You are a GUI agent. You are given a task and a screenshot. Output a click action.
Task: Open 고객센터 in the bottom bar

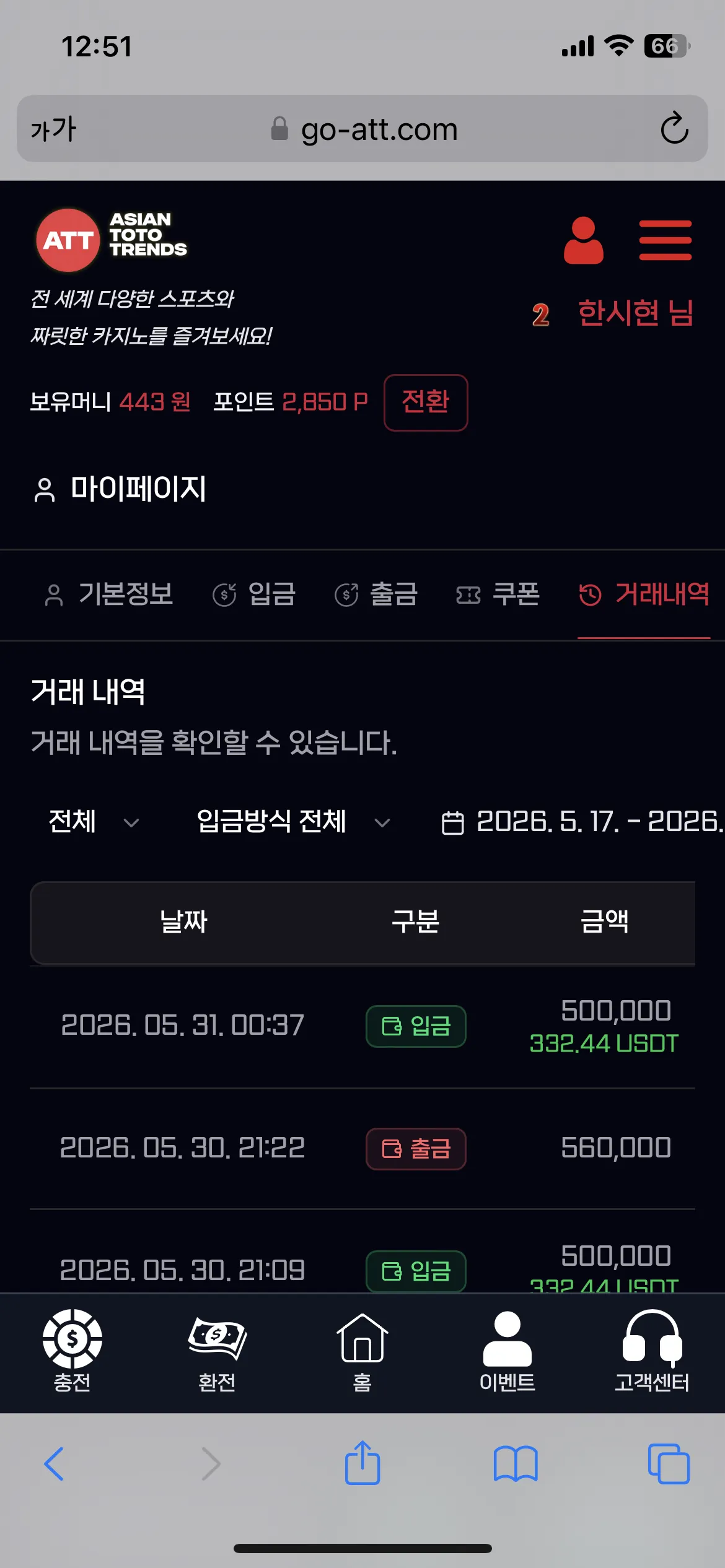(652, 1351)
